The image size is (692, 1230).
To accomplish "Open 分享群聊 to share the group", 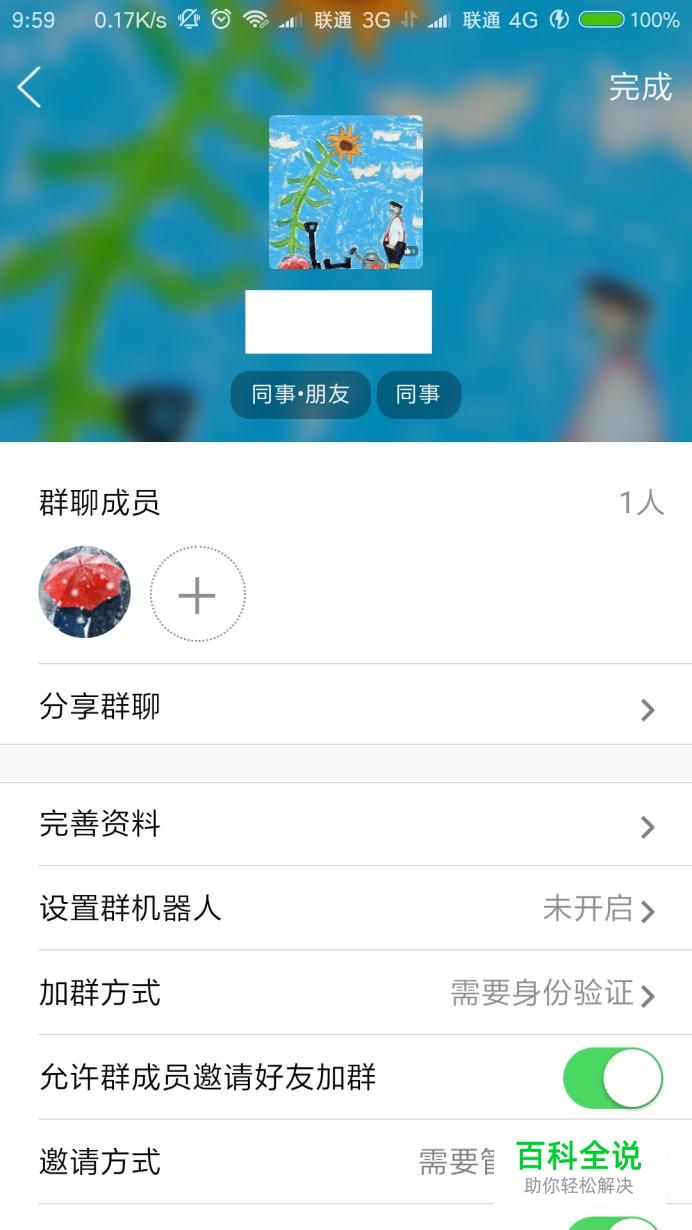I will [x=346, y=708].
